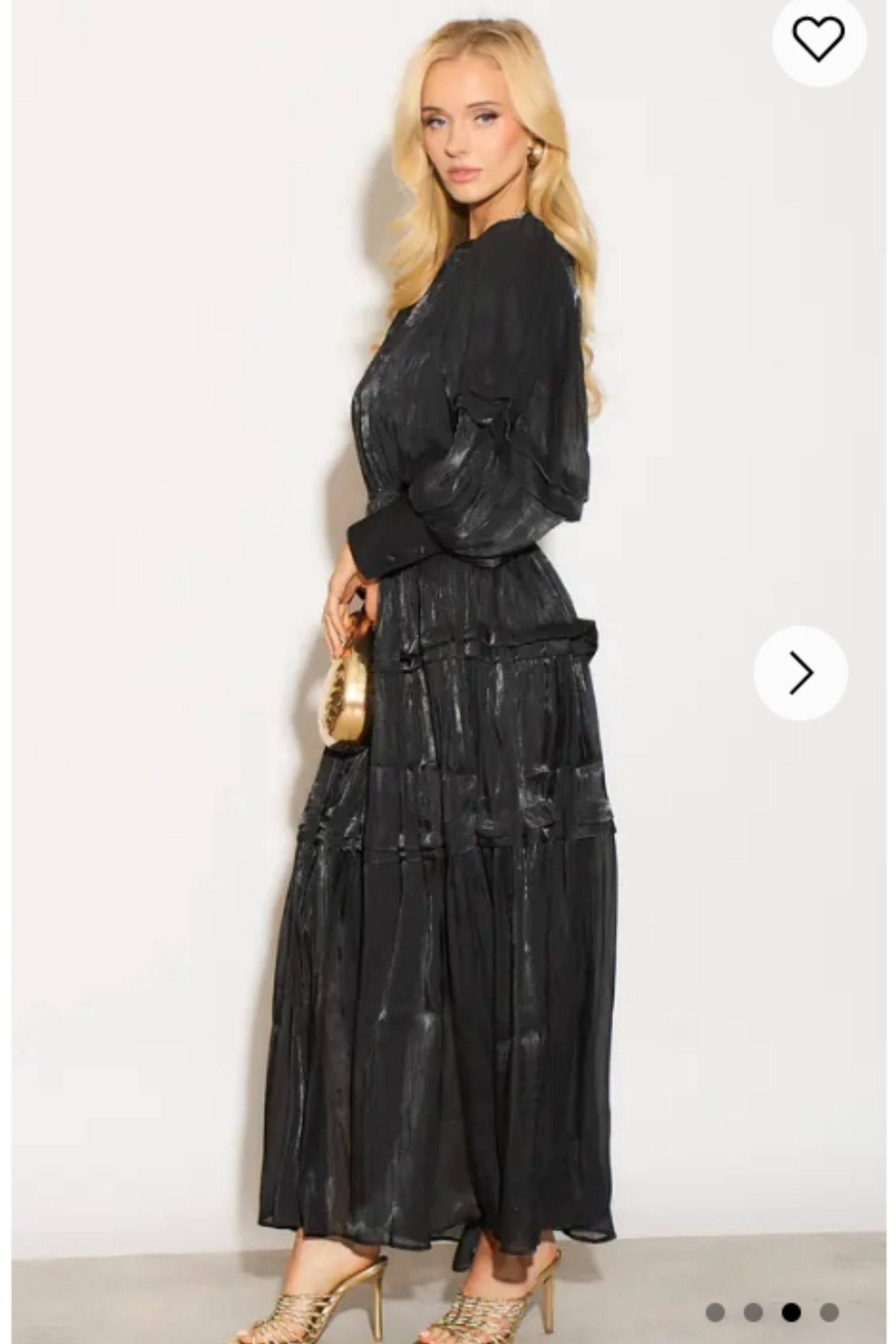This screenshot has width=896, height=1344.
Task: Add this dress to the wishlist
Action: pos(819,39)
